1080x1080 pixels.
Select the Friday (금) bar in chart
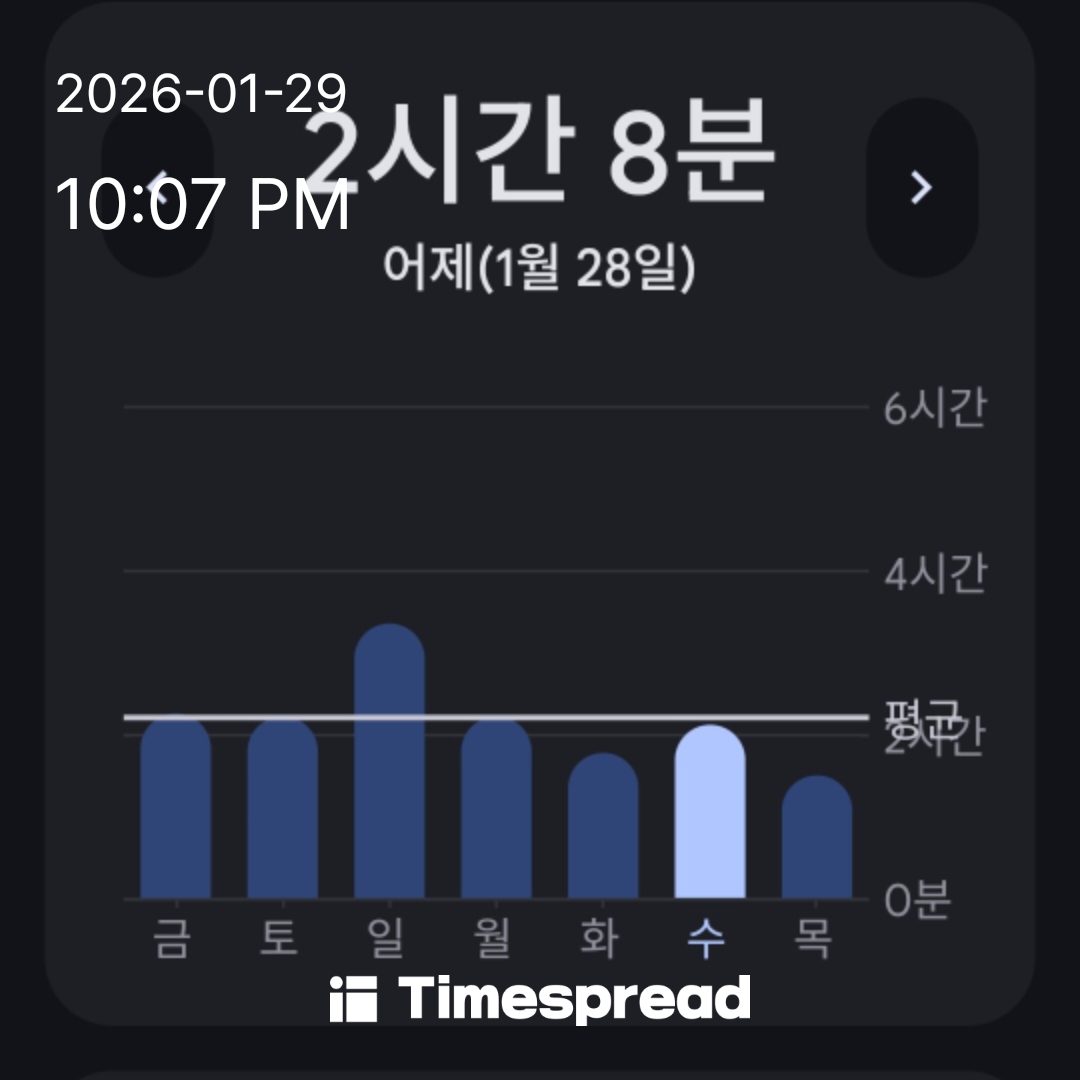coord(176,810)
